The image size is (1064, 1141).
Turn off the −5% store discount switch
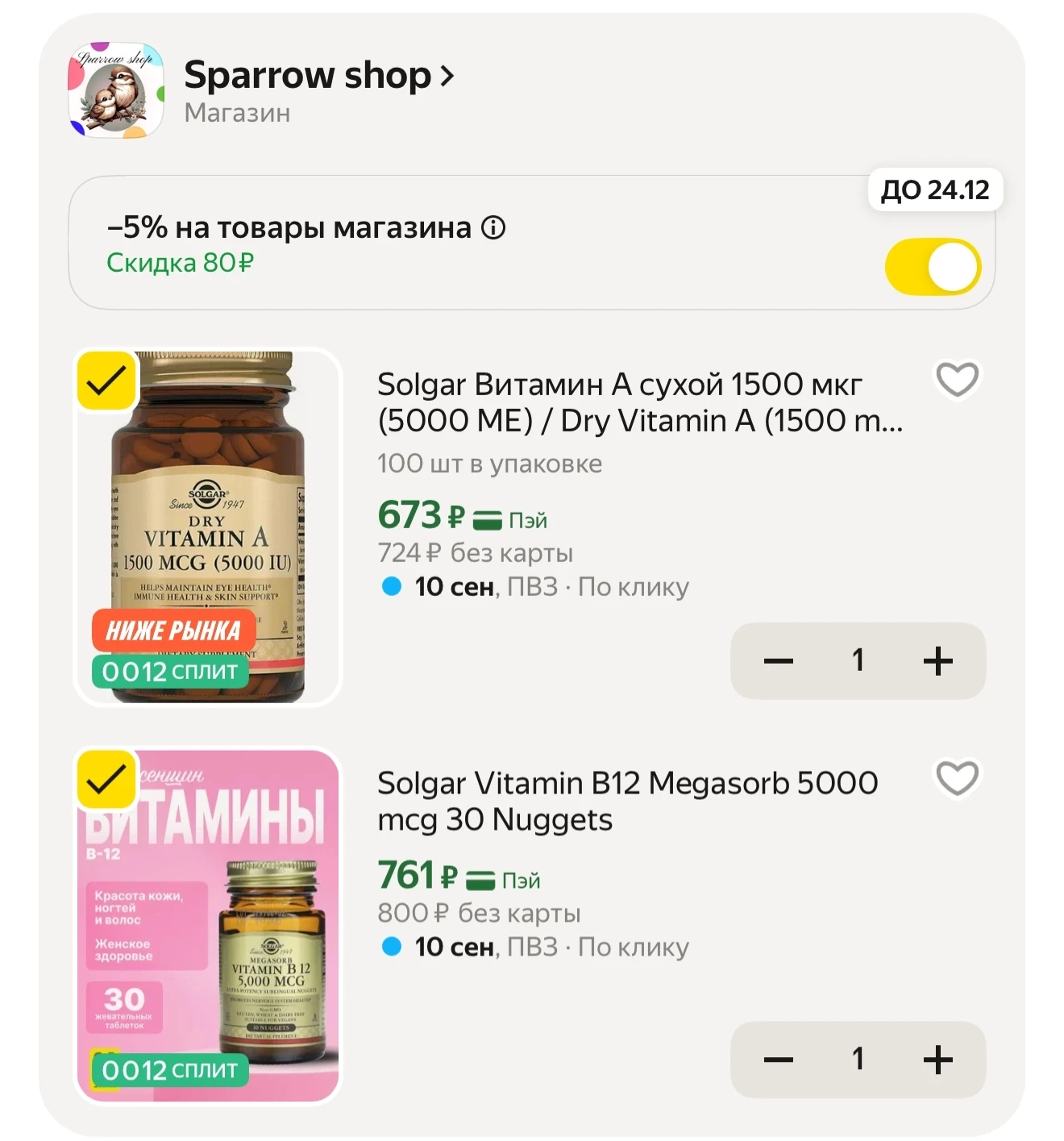click(933, 267)
